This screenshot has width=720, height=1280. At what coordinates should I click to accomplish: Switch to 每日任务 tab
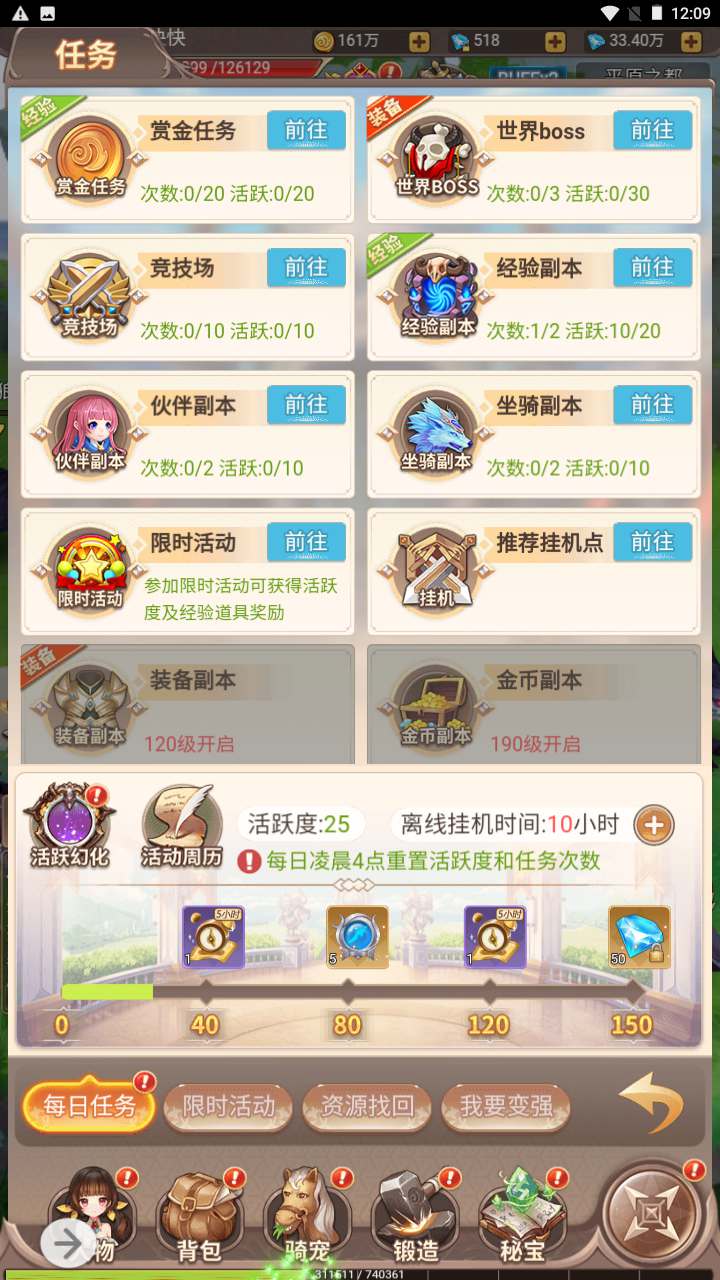(x=89, y=1106)
